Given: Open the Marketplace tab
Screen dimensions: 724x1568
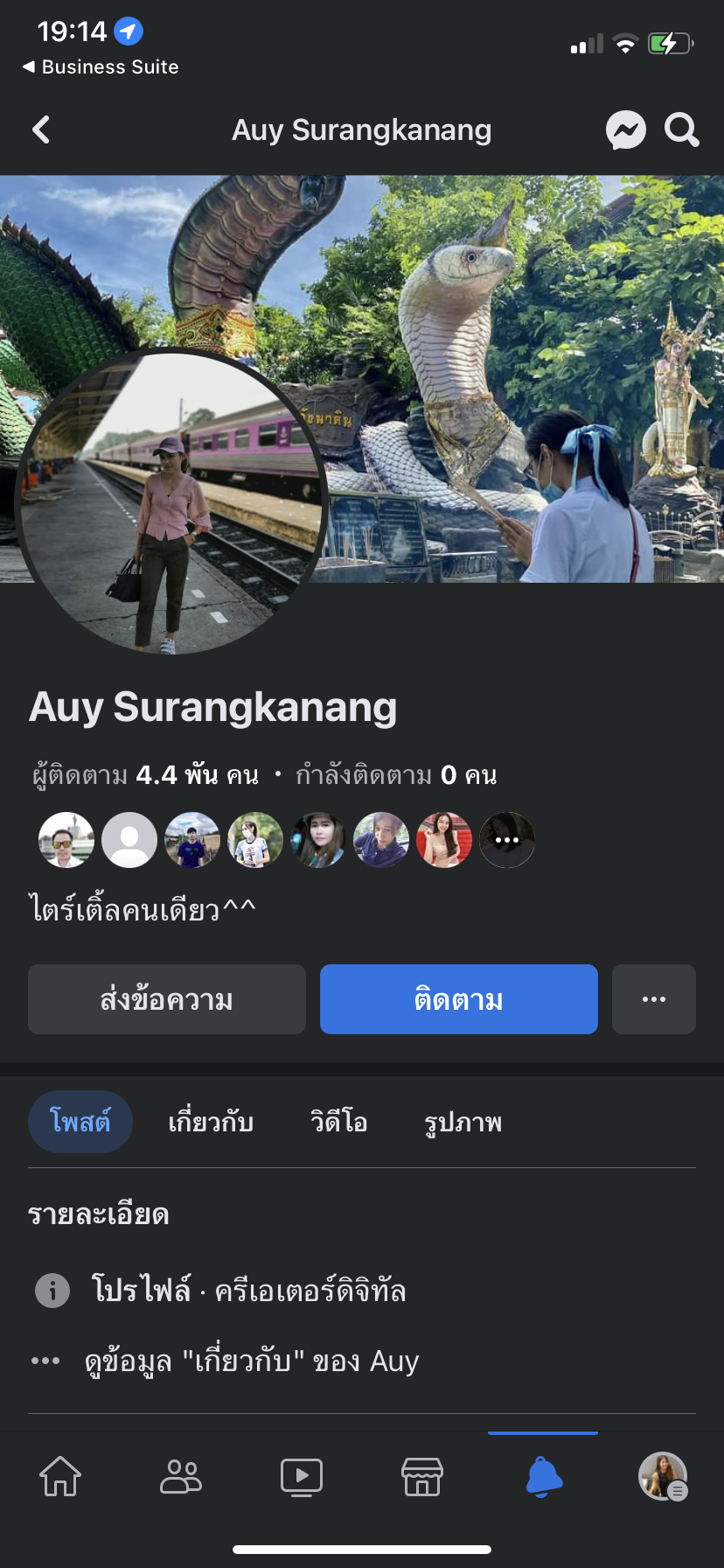Looking at the screenshot, I should [422, 1476].
